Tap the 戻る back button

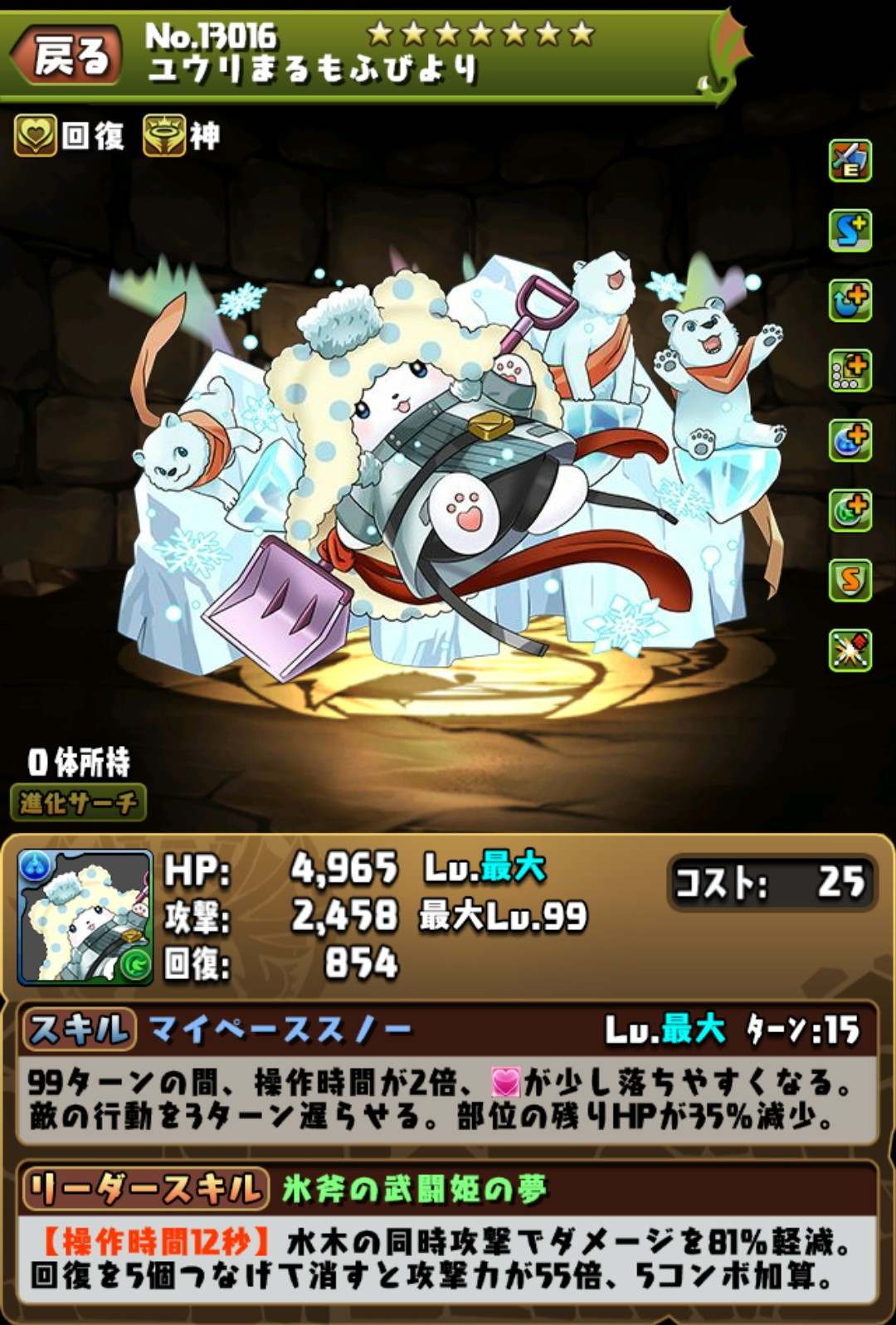click(68, 56)
